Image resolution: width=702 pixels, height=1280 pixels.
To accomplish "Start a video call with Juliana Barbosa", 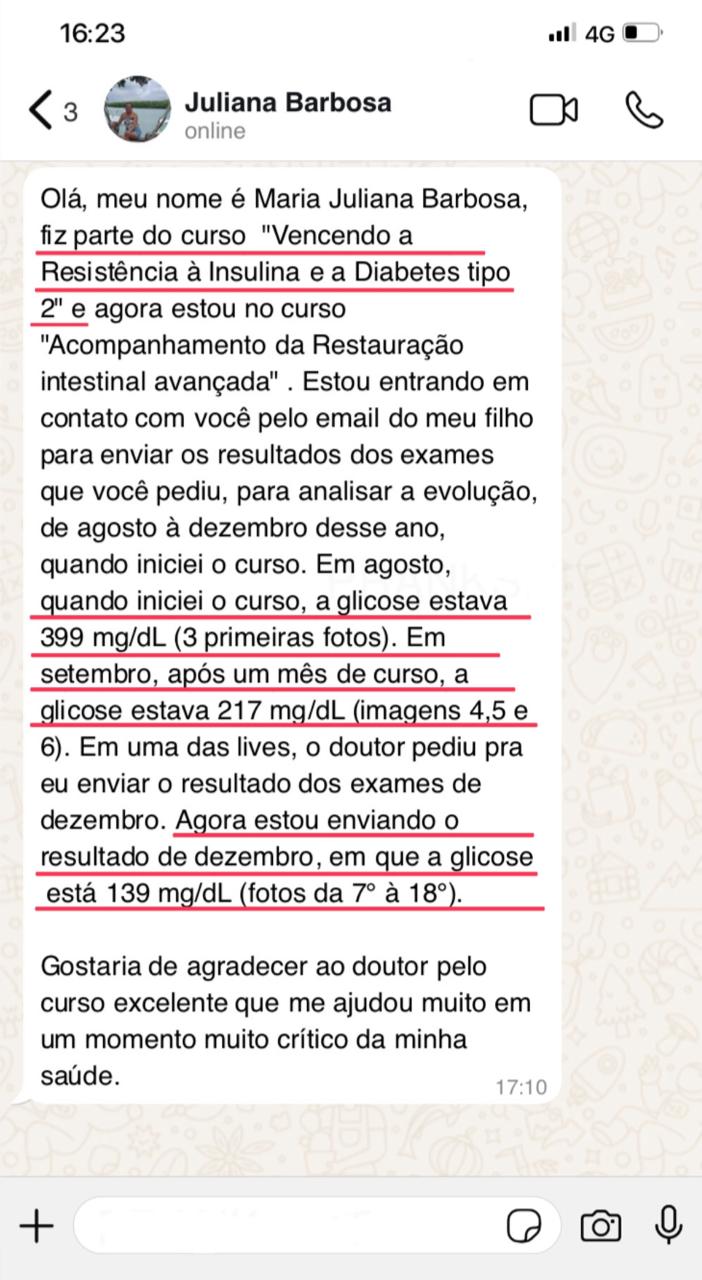I will pyautogui.click(x=553, y=110).
